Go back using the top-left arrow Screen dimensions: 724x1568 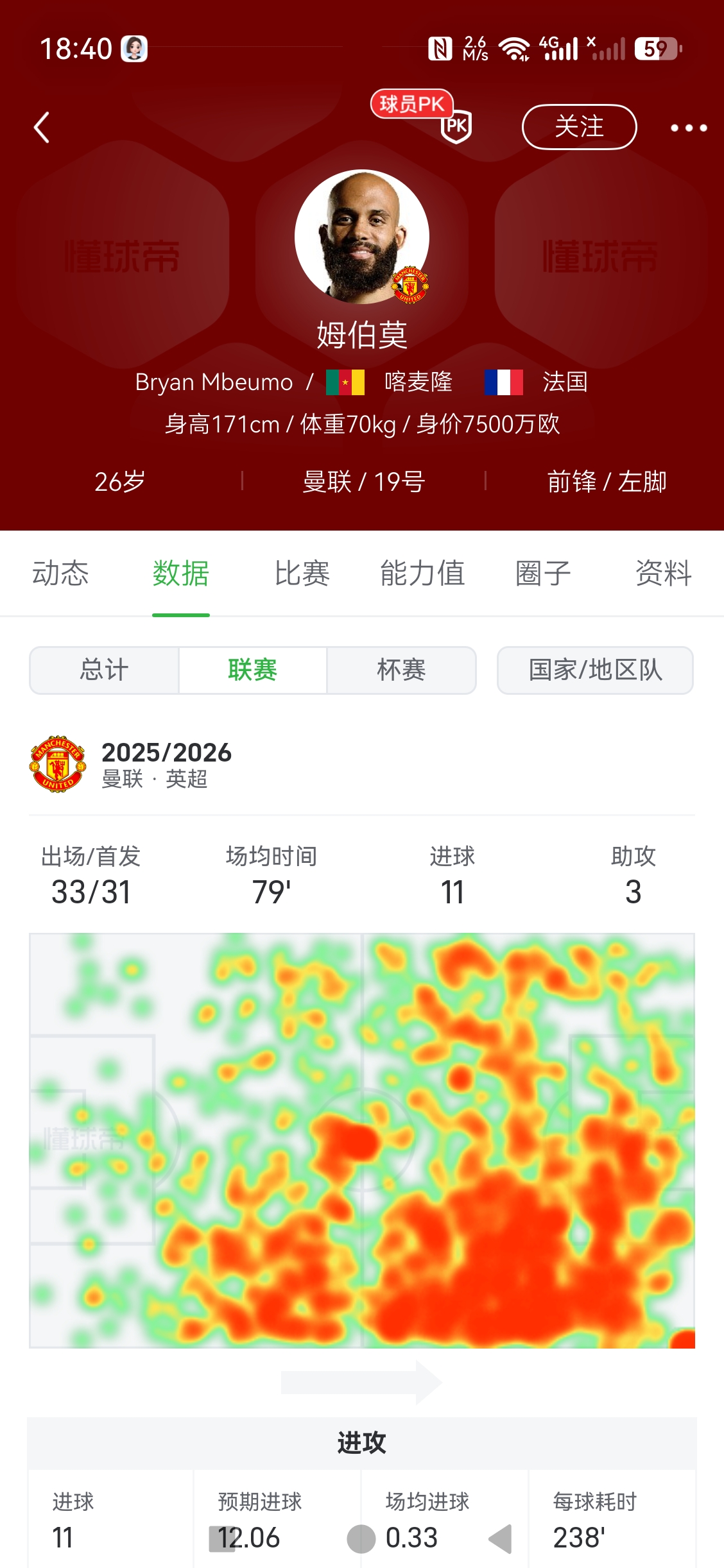click(42, 127)
